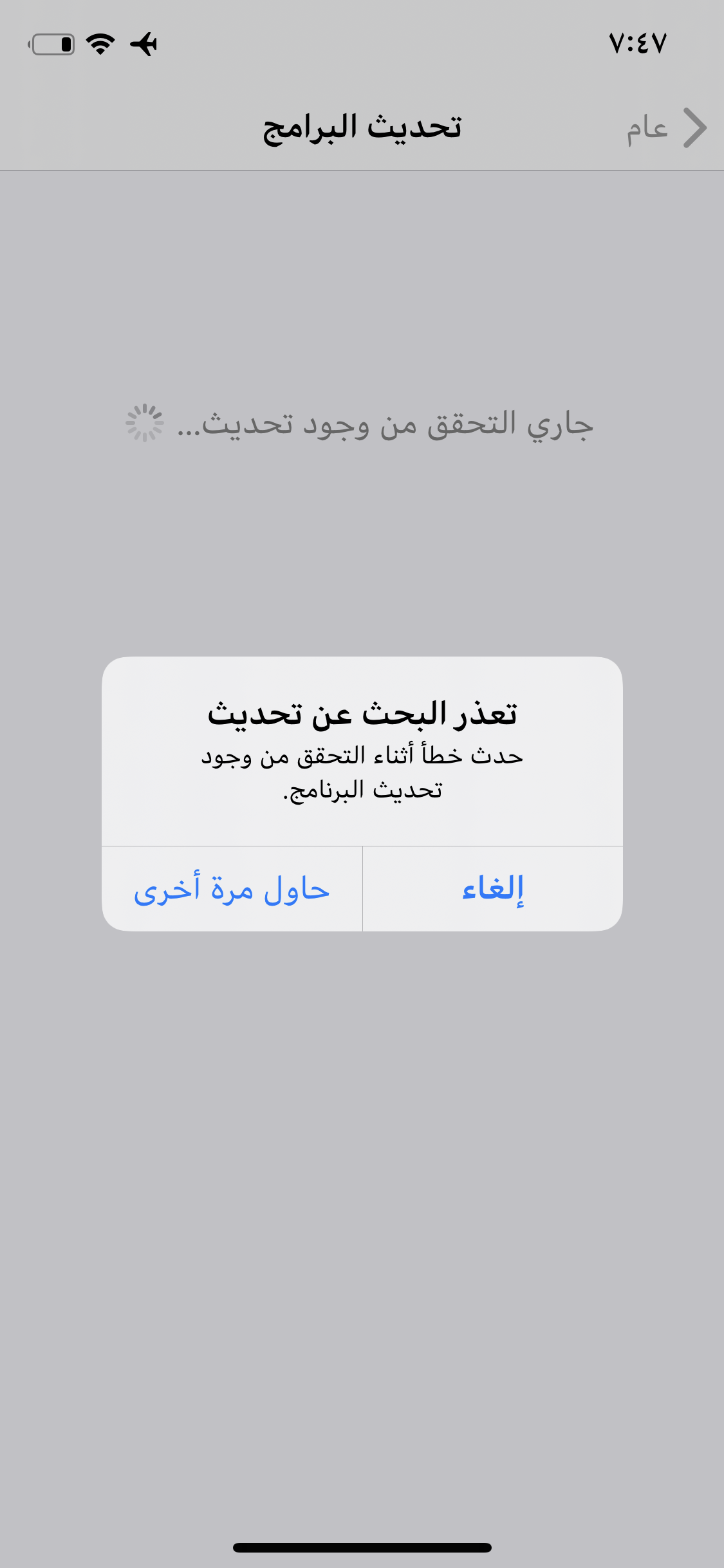Dismiss the alert with إلغاء
Viewport: 724px width, 1568px height.
[493, 889]
